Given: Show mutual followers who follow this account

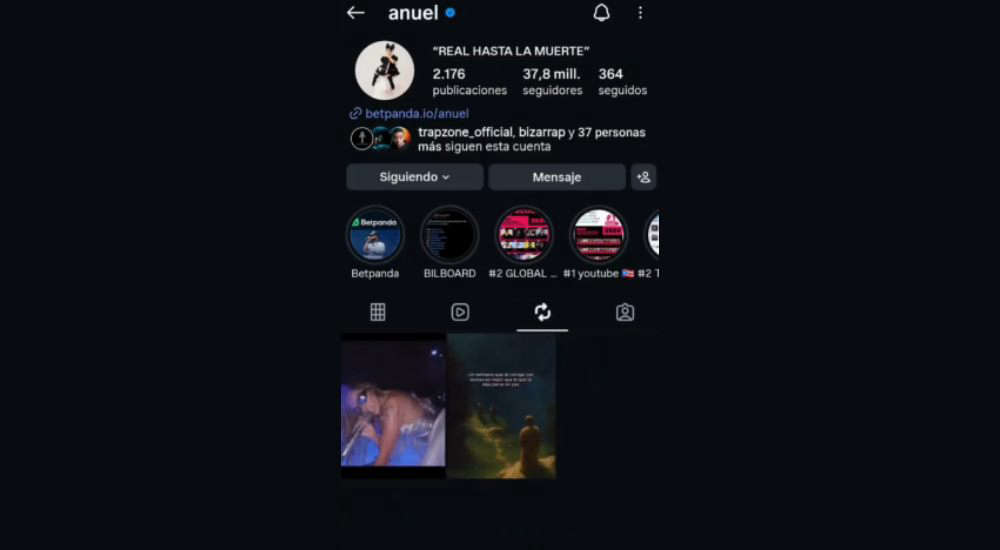Looking at the screenshot, I should pyautogui.click(x=500, y=139).
